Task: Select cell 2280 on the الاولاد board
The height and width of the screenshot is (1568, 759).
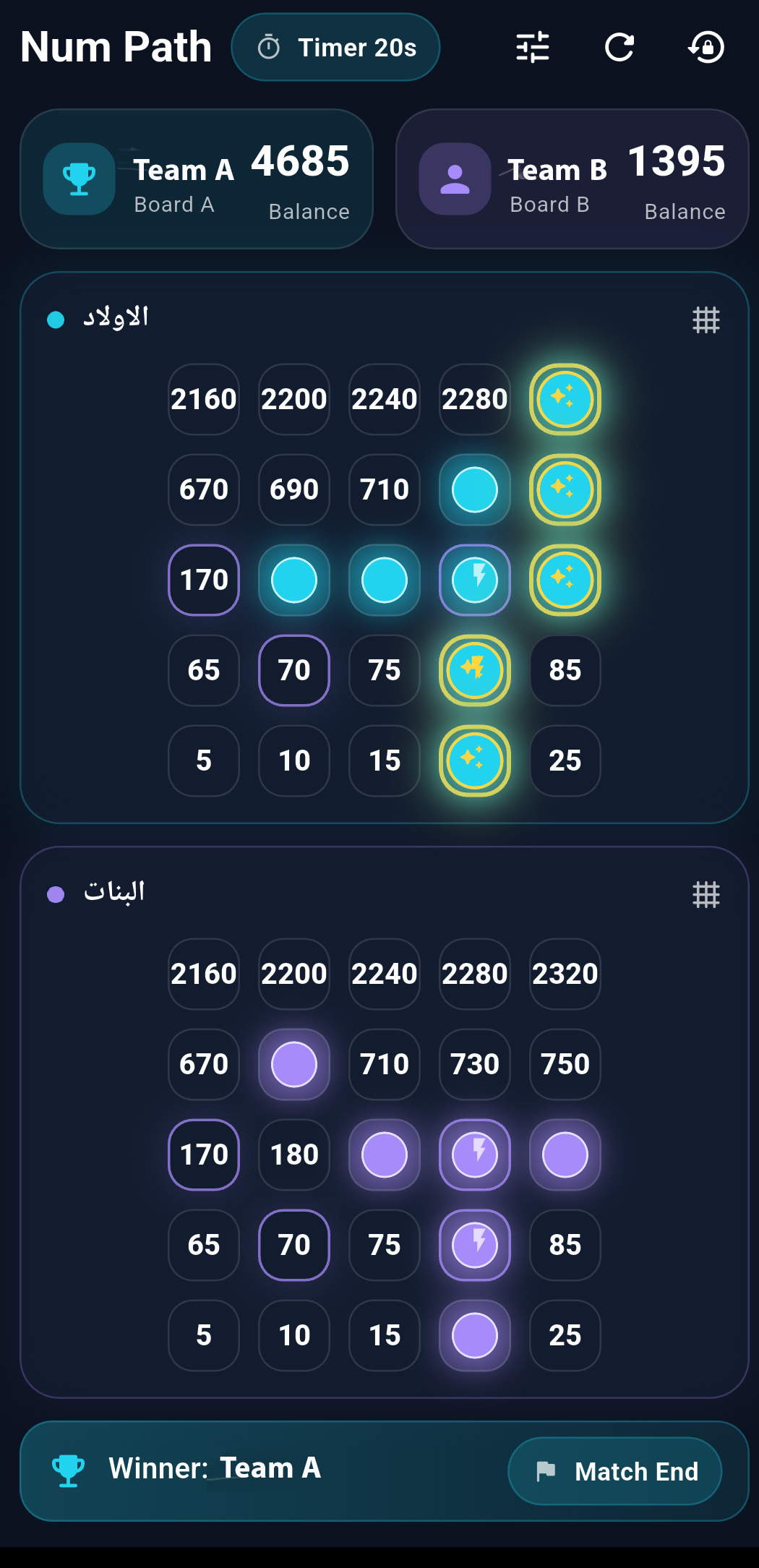Action: click(x=475, y=399)
